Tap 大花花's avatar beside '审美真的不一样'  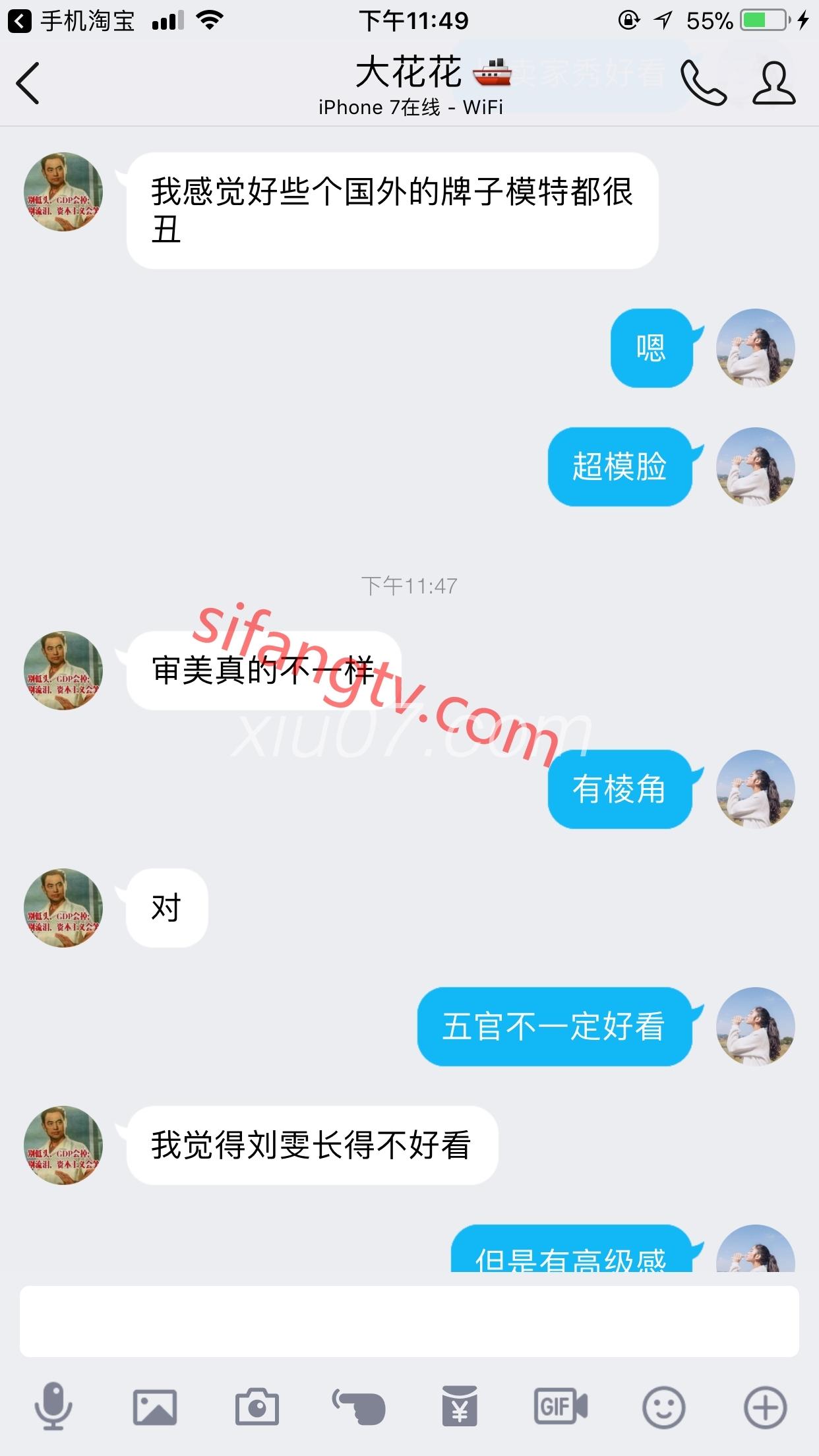click(63, 671)
